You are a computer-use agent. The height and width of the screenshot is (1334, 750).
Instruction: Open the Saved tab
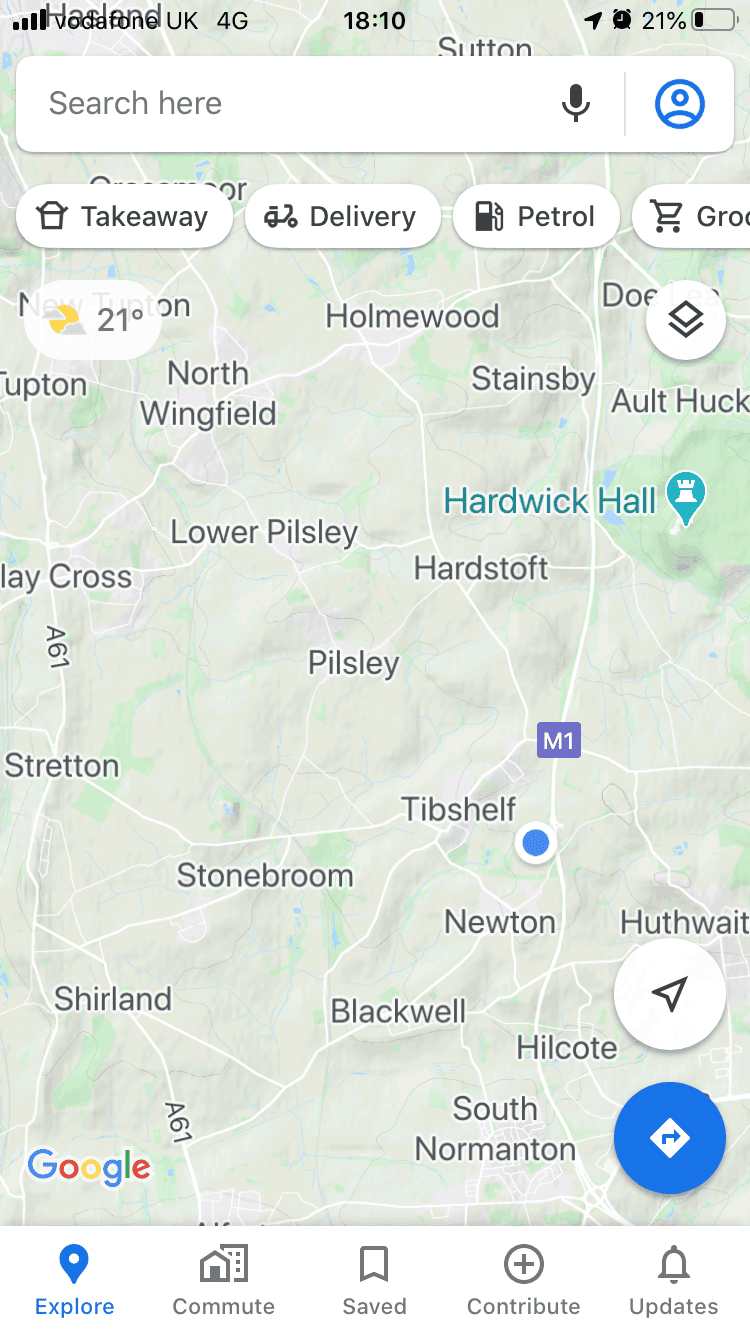(374, 1280)
